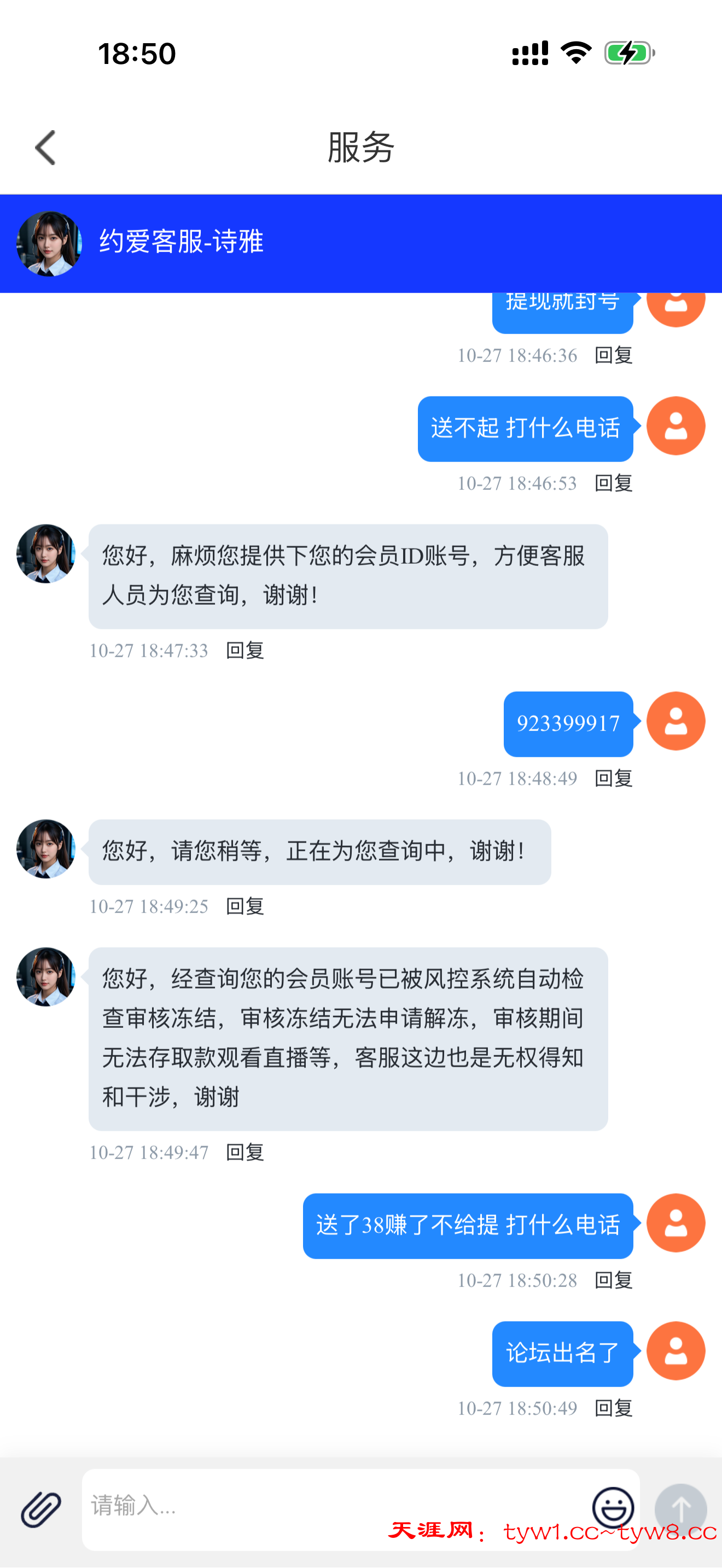722x1568 pixels.
Task: Tap 回复 under the 18:47:33 message
Action: 244,651
